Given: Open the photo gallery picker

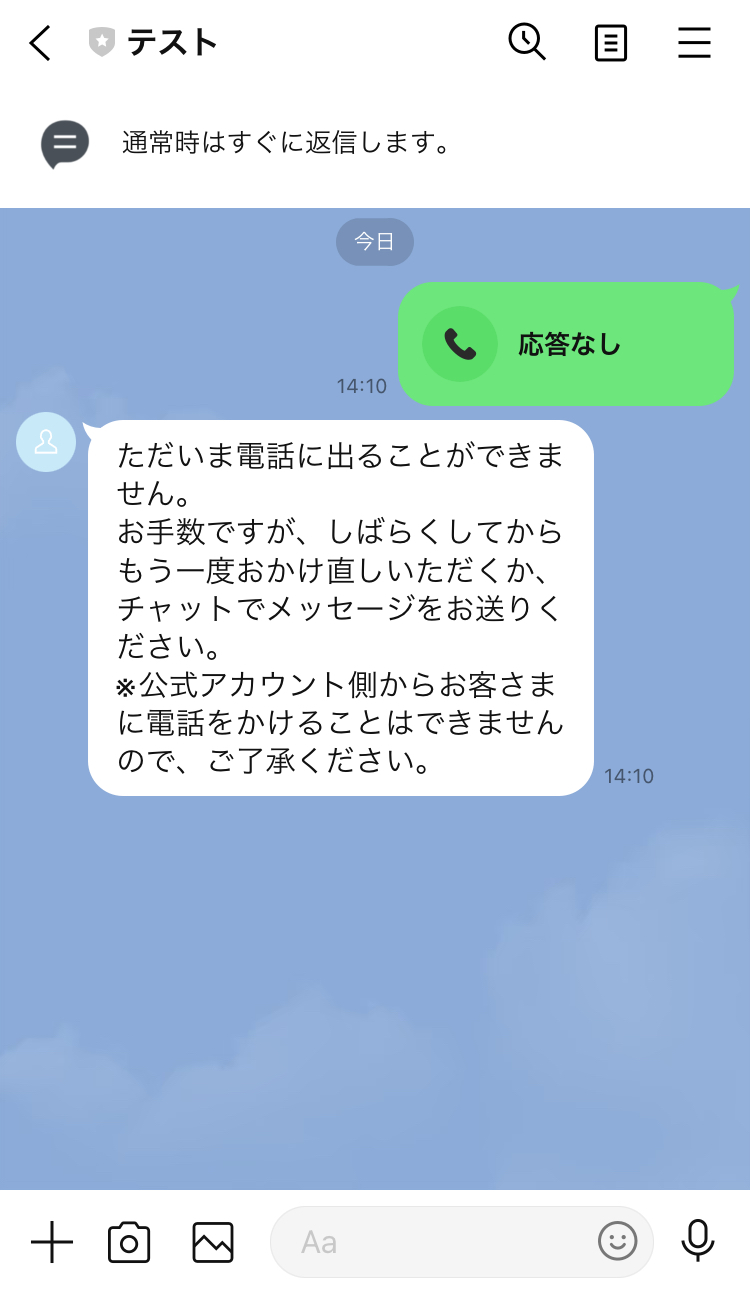Looking at the screenshot, I should coord(213,1242).
